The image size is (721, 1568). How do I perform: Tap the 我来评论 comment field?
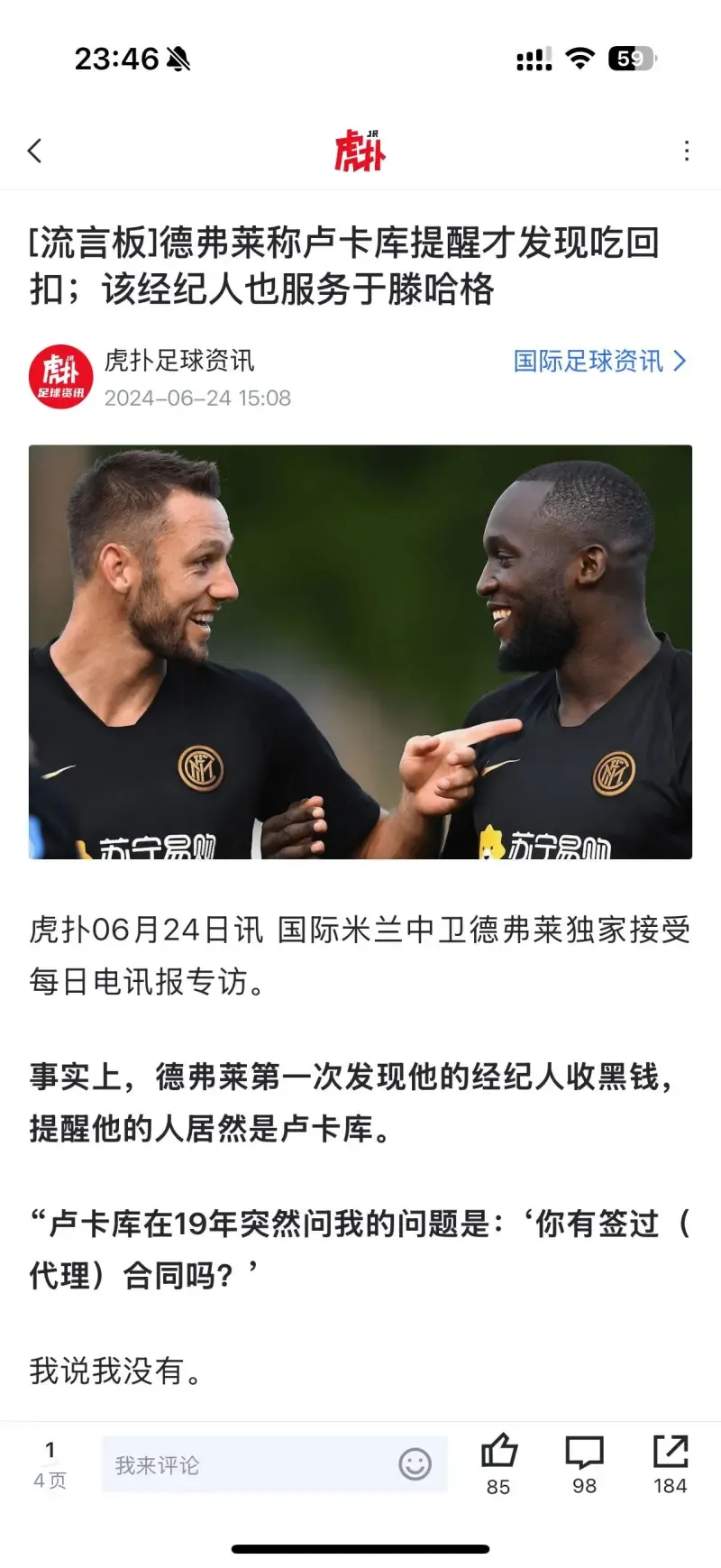[x=243, y=1465]
